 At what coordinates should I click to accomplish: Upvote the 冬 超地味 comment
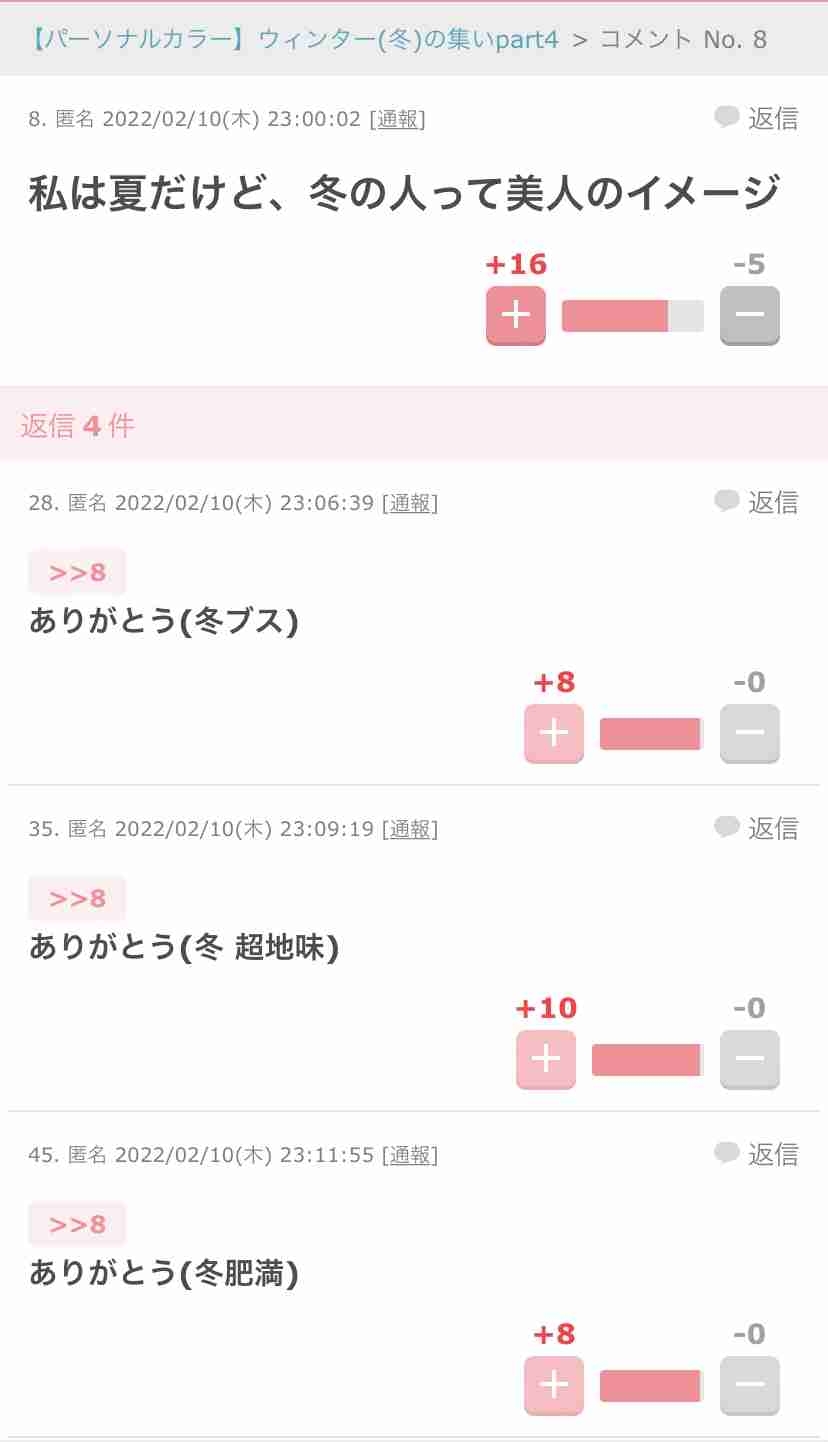546,1059
